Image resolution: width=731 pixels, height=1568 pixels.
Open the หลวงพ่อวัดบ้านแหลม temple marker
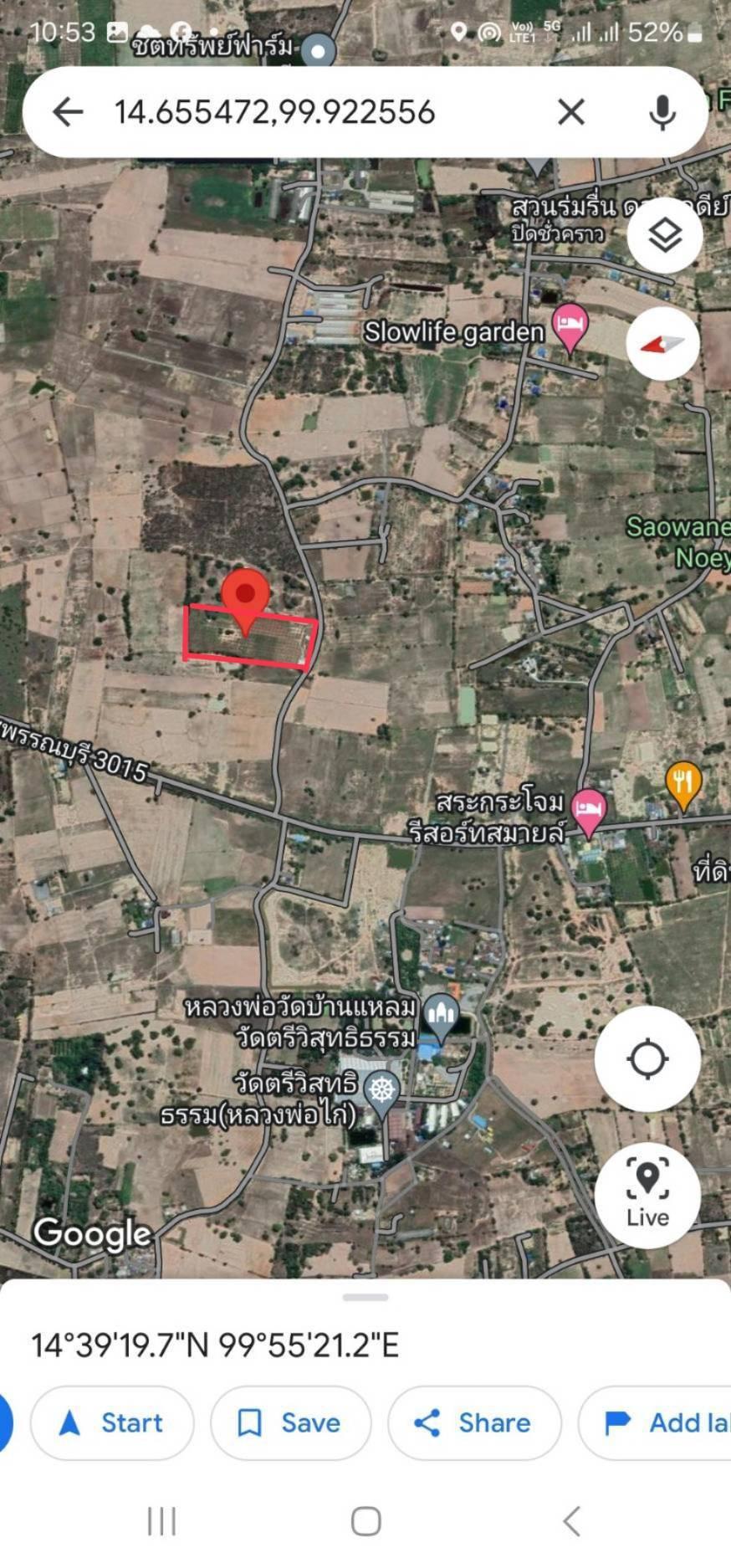tap(441, 1017)
